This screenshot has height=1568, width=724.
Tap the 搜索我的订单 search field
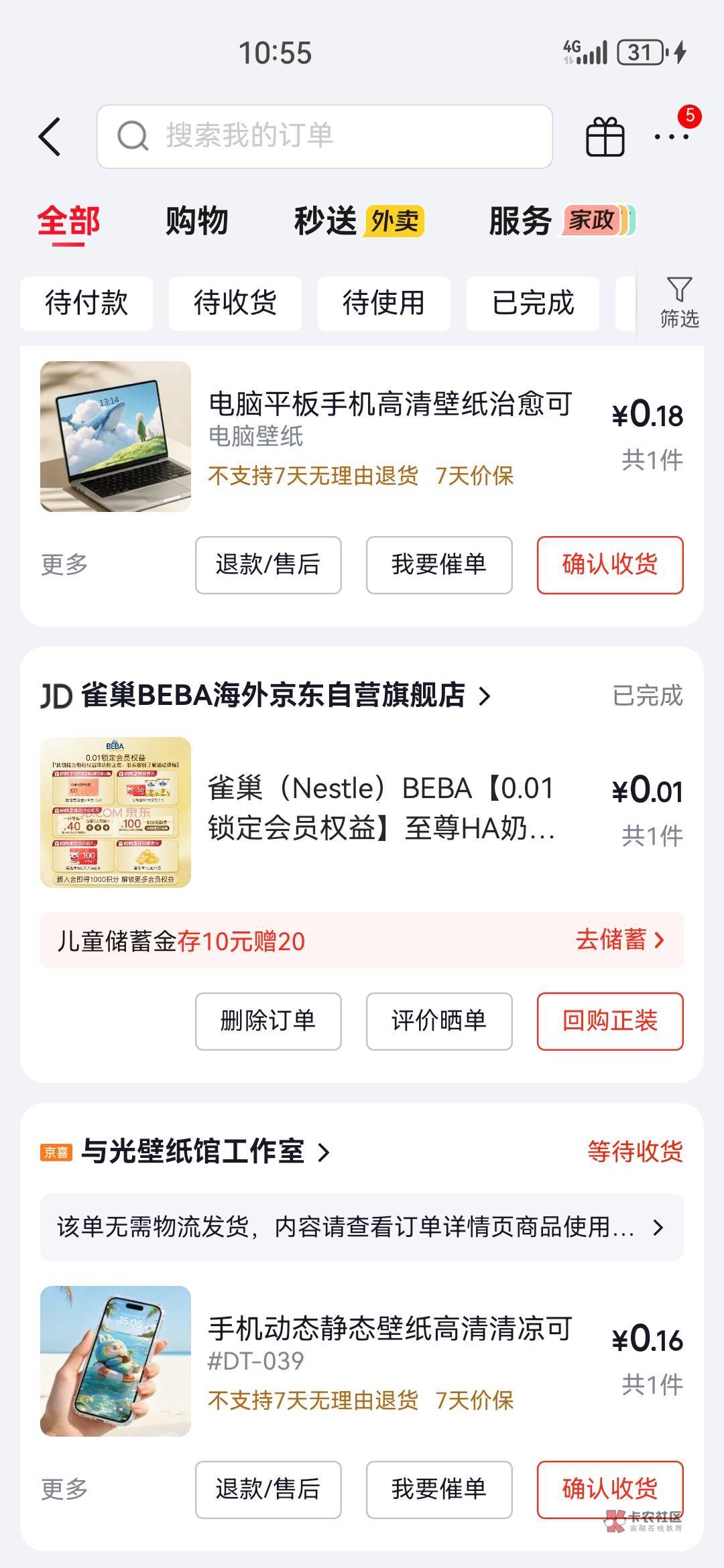click(324, 137)
